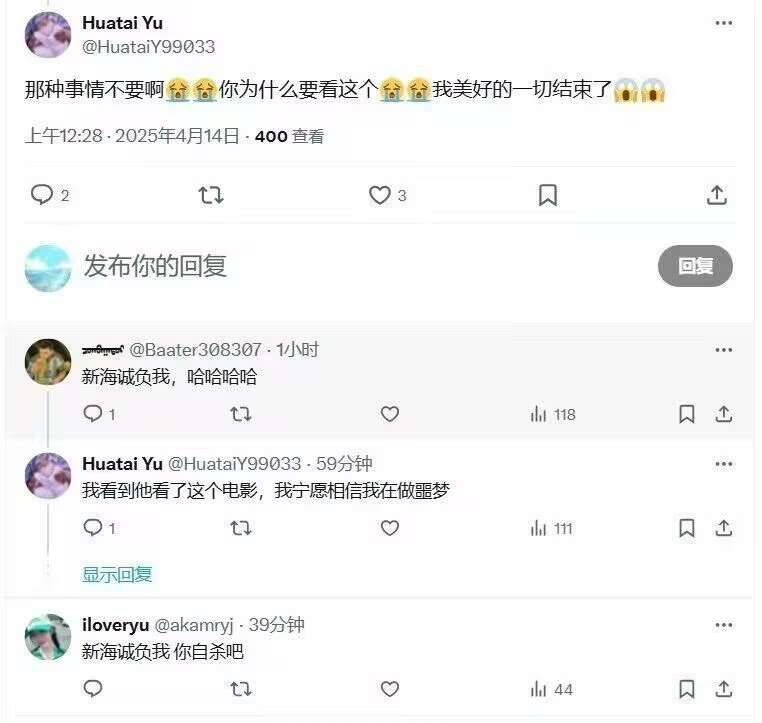The height and width of the screenshot is (723, 762).
Task: Bookmark Huatai Yu's main post
Action: tap(548, 195)
